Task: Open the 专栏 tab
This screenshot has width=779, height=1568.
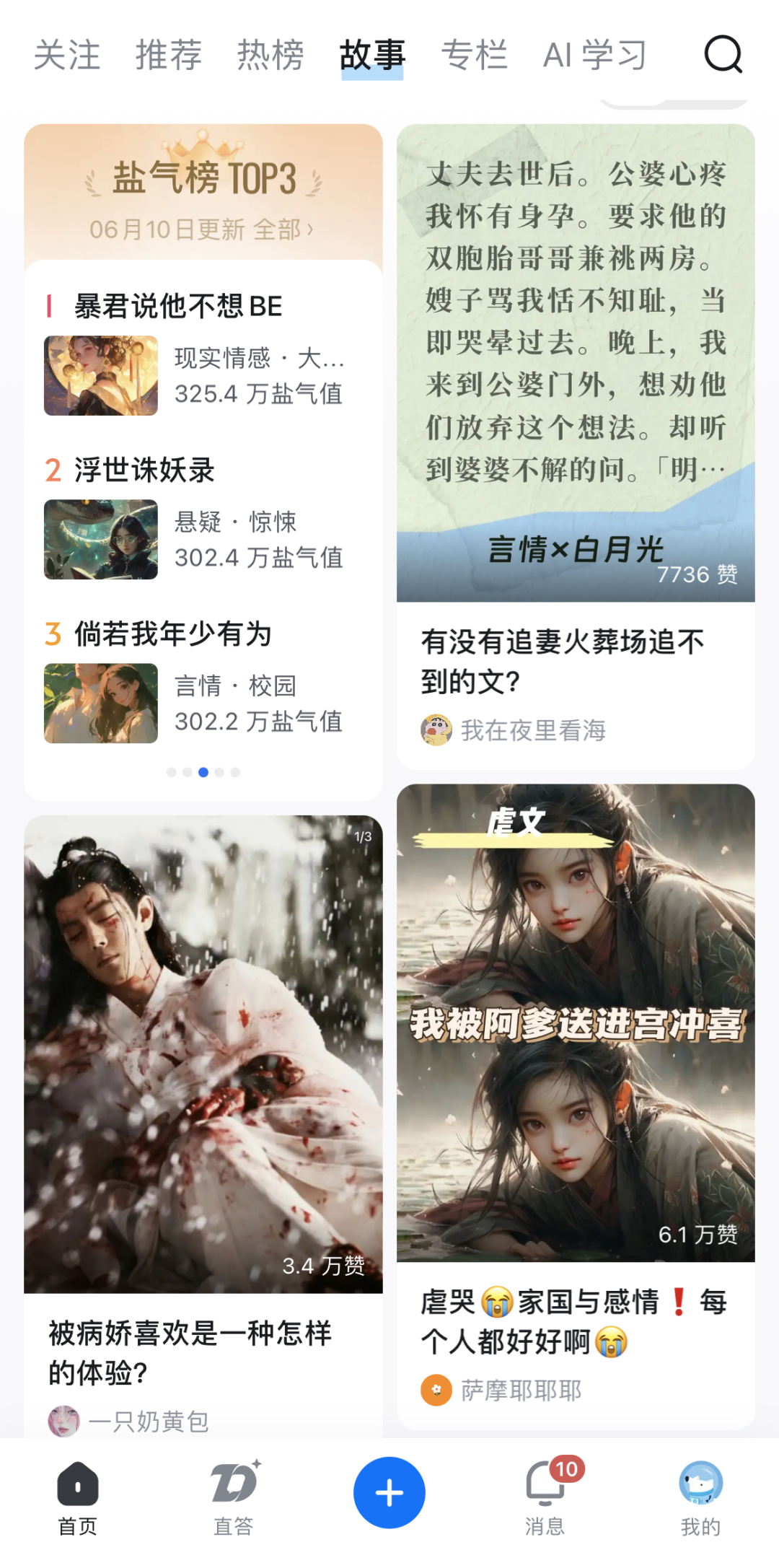Action: coord(474,56)
